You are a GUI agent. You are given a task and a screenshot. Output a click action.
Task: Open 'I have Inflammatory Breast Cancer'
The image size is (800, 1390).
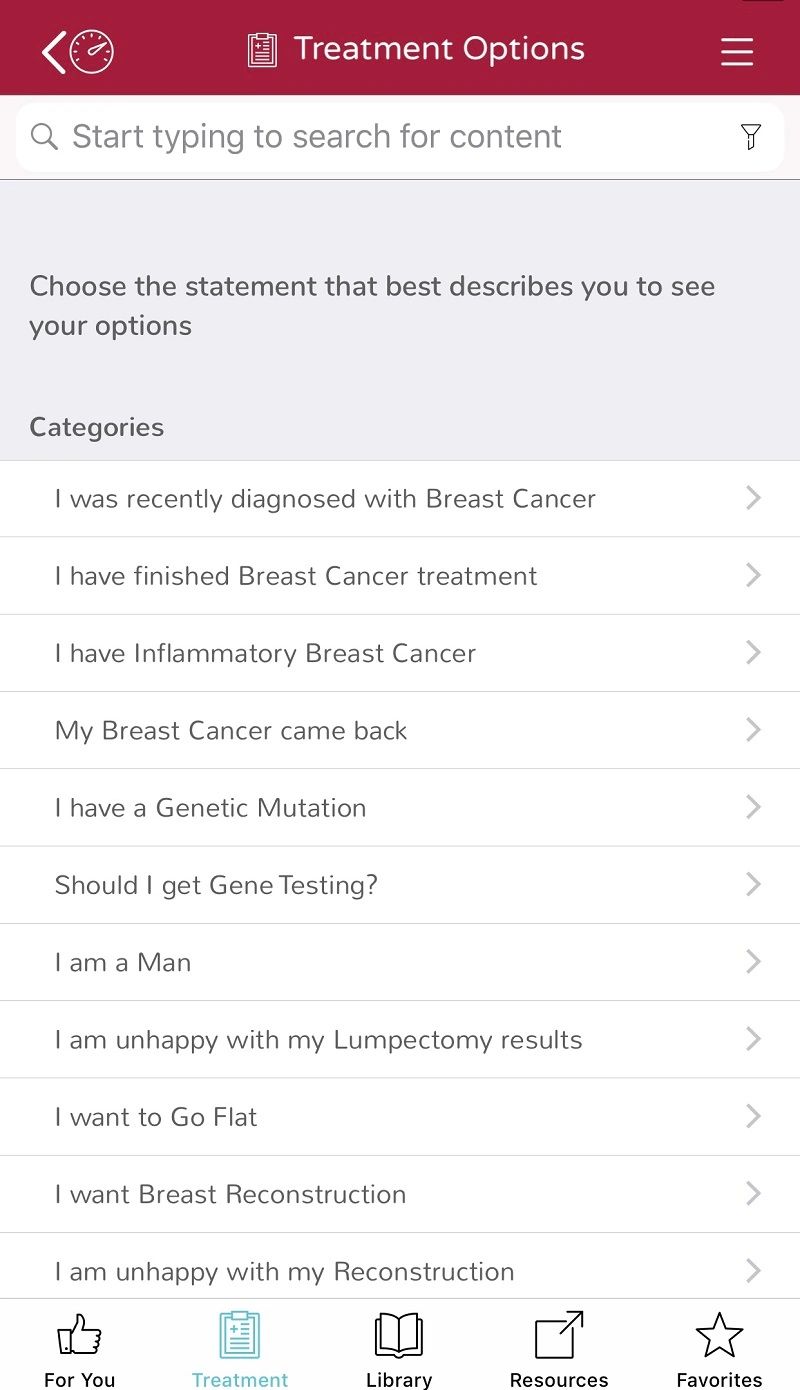pyautogui.click(x=400, y=653)
